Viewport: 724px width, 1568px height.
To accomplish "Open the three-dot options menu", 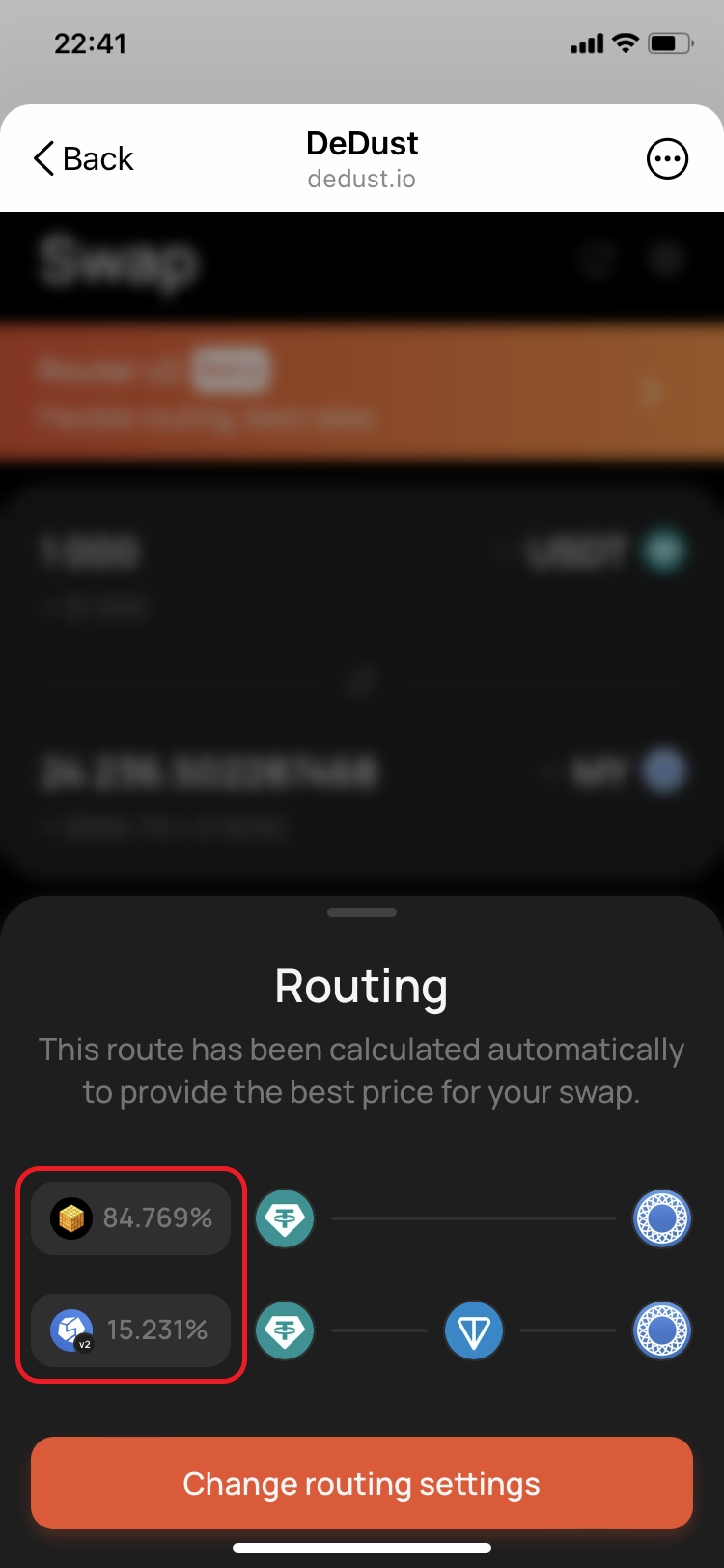I will [667, 158].
